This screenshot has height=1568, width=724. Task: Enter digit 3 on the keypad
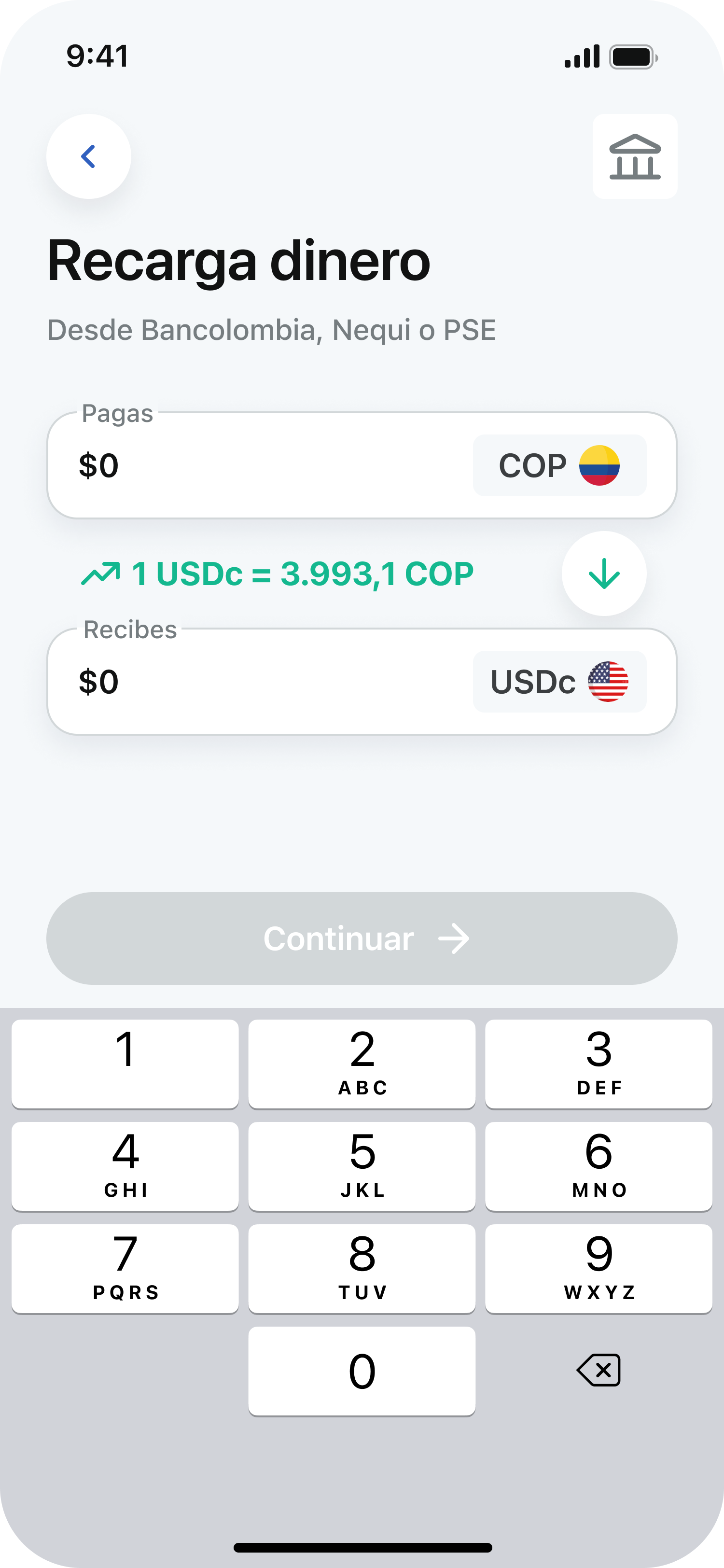tap(599, 1064)
